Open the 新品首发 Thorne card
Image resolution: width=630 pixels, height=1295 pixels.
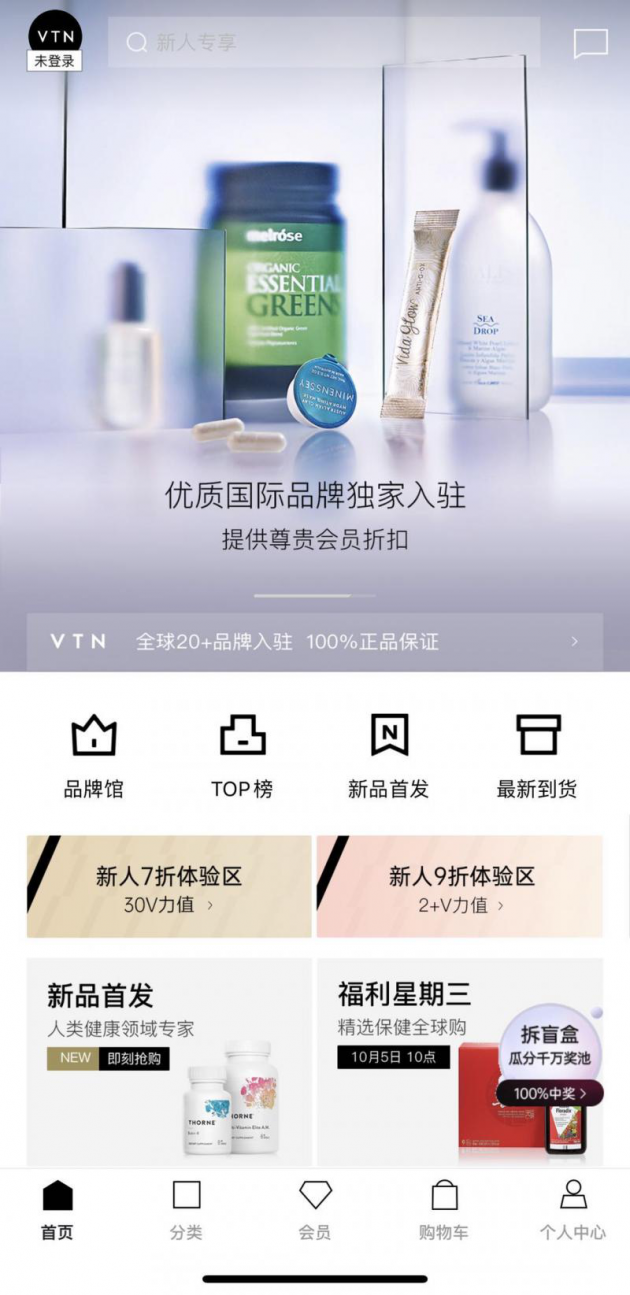(x=169, y=1062)
